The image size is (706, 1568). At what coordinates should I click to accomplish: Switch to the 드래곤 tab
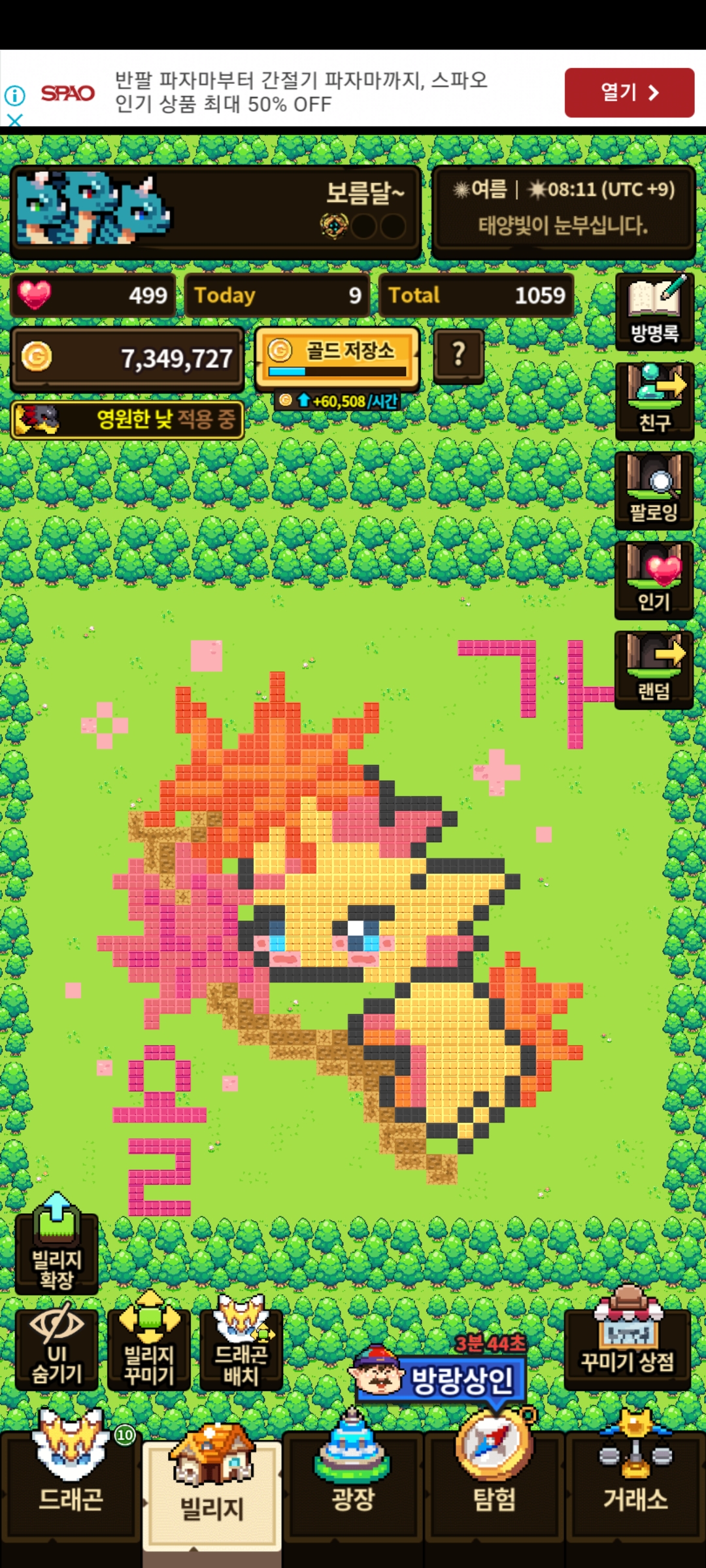(71, 1483)
